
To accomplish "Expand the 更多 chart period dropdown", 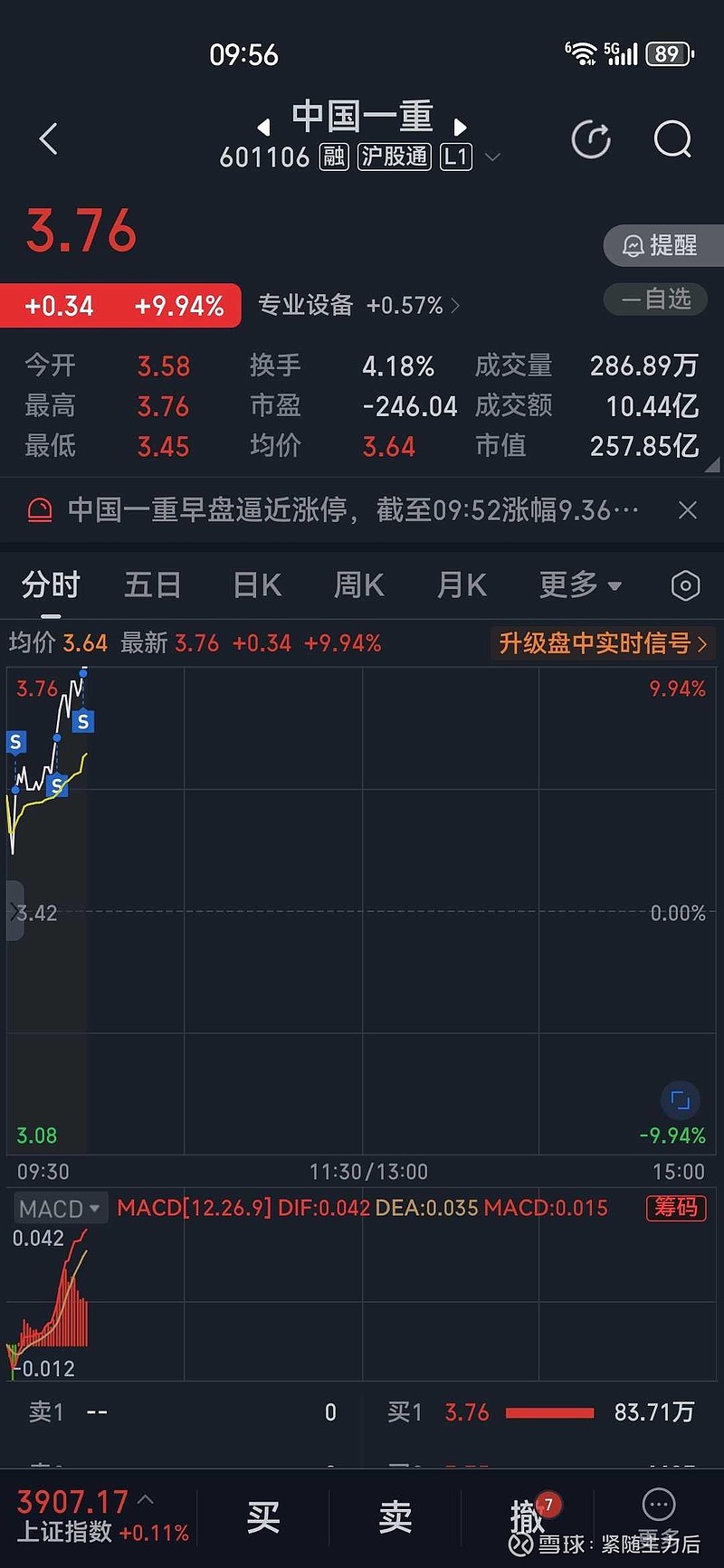I will pos(579,585).
